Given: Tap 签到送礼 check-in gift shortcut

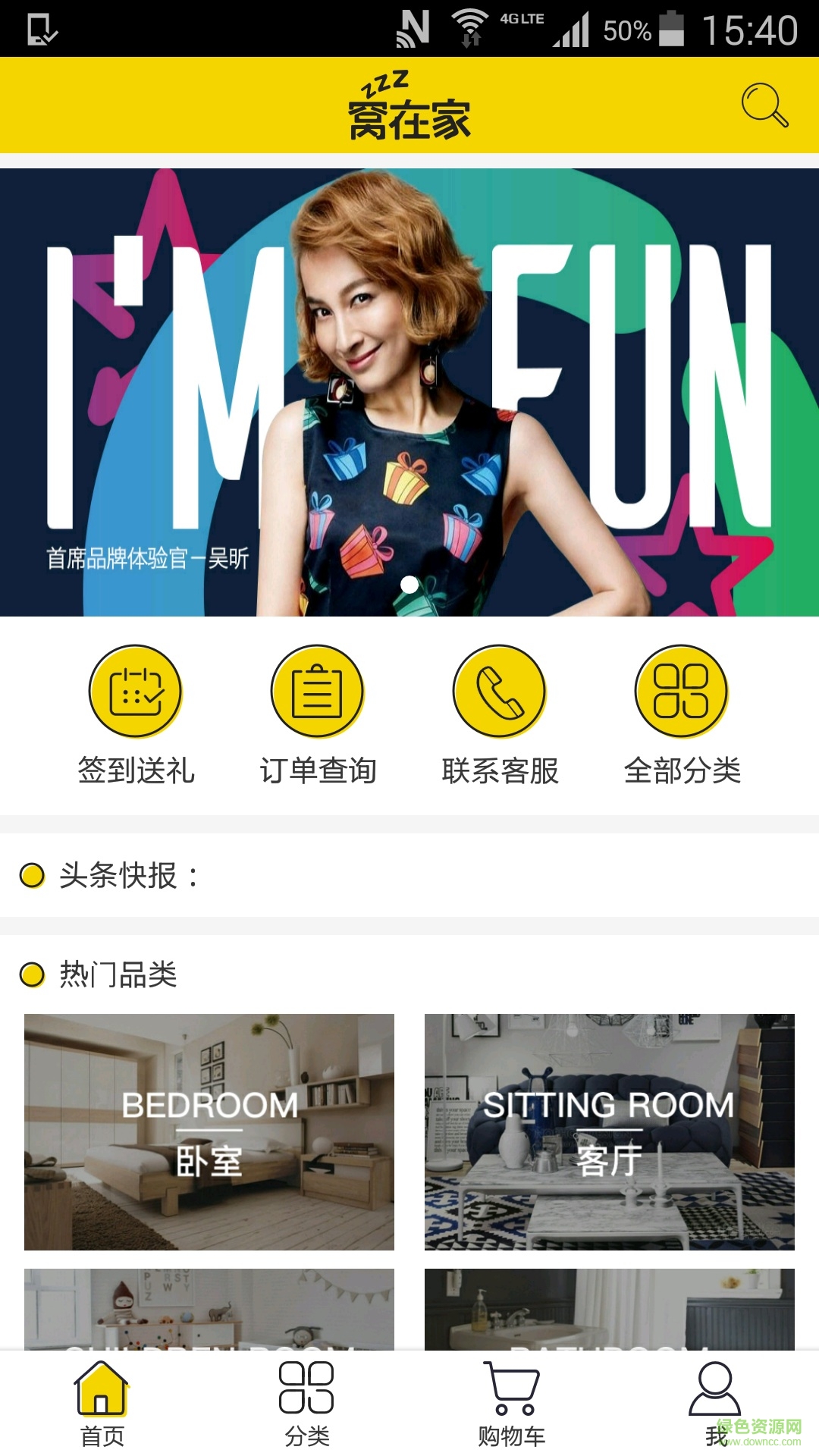Looking at the screenshot, I should [x=136, y=714].
